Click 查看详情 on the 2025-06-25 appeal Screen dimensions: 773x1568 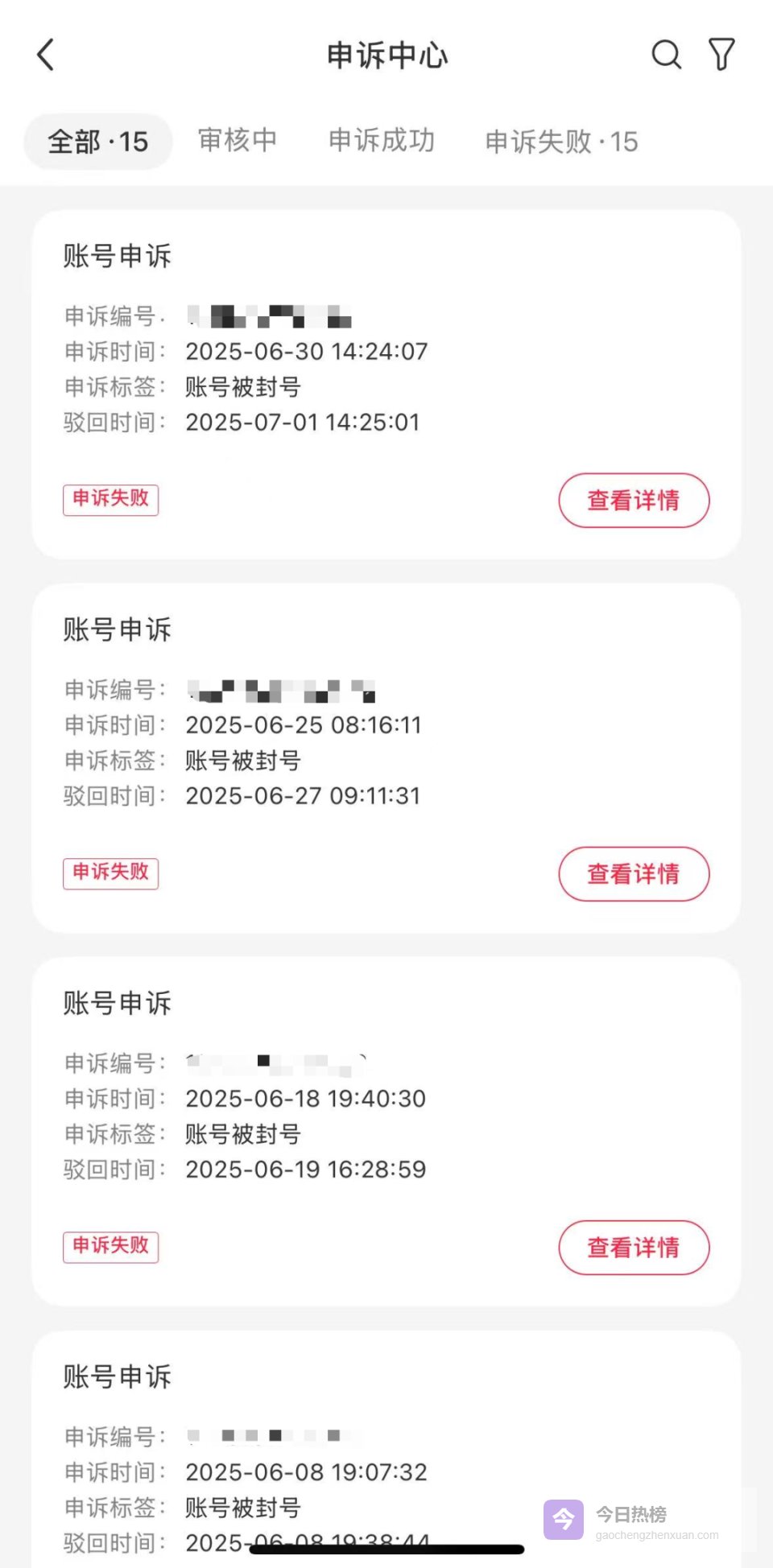tap(634, 873)
